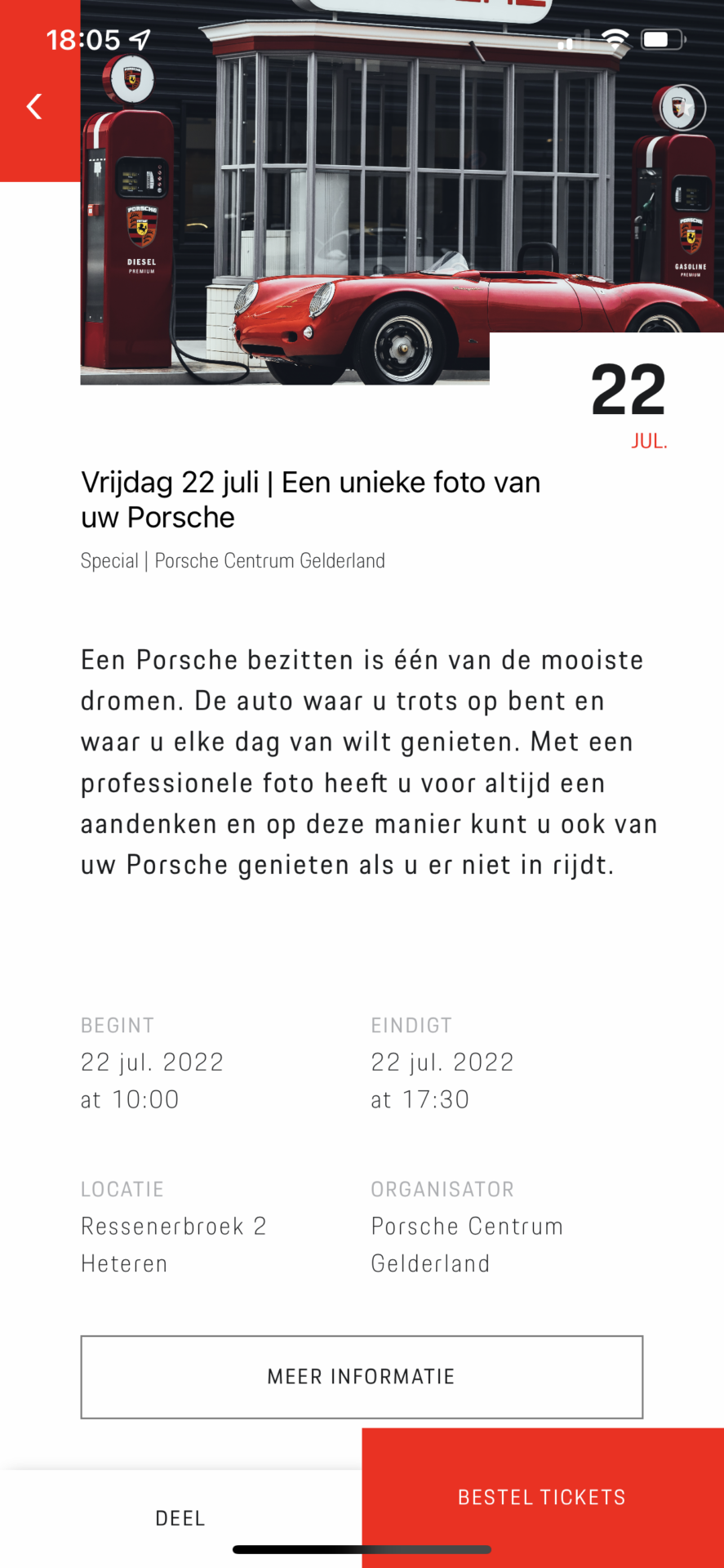Screen dimensions: 724x1568
Task: Mark this event as favorite with the star
Action: [684, 108]
